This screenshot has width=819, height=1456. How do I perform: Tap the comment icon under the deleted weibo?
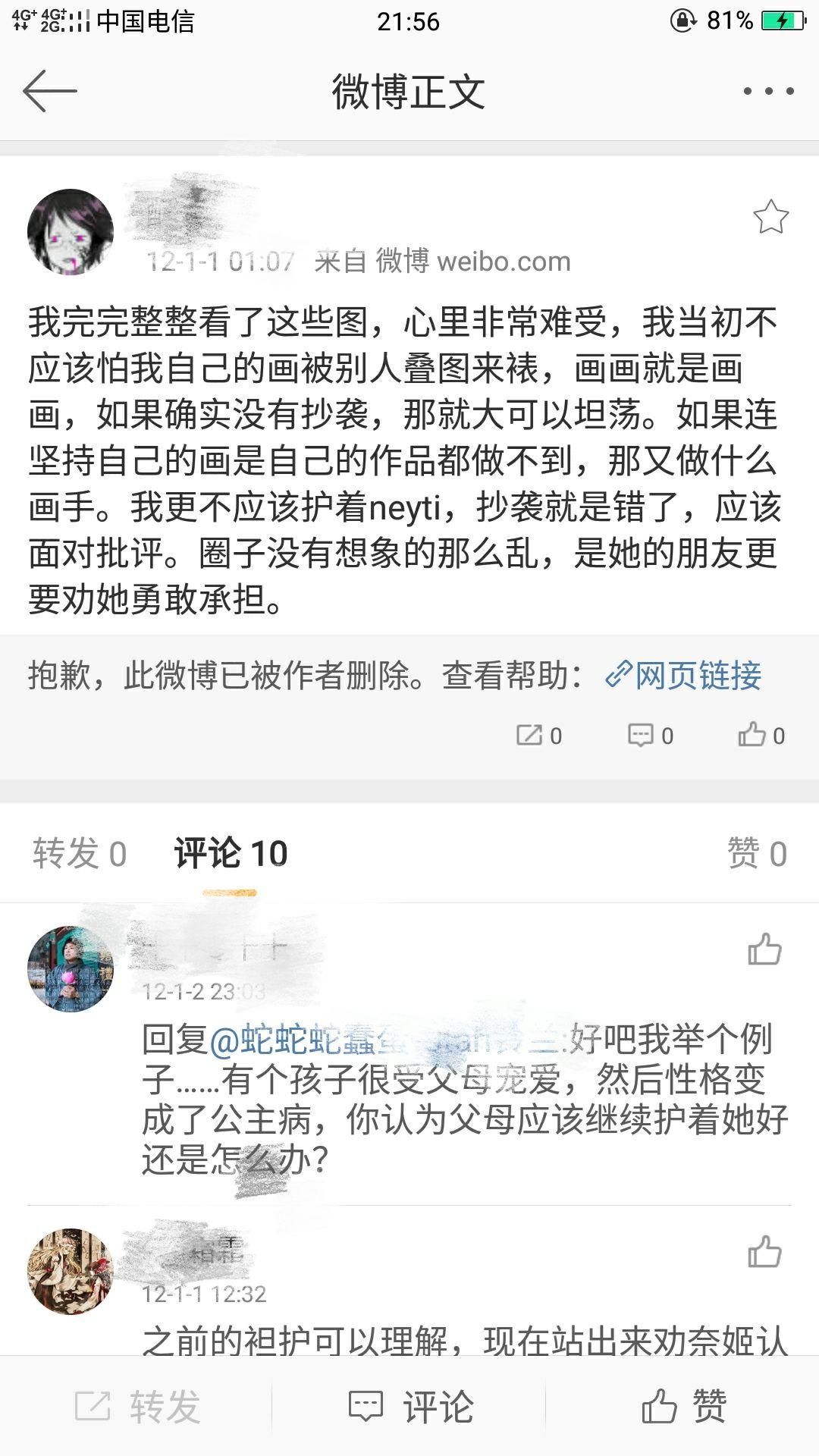tap(650, 736)
